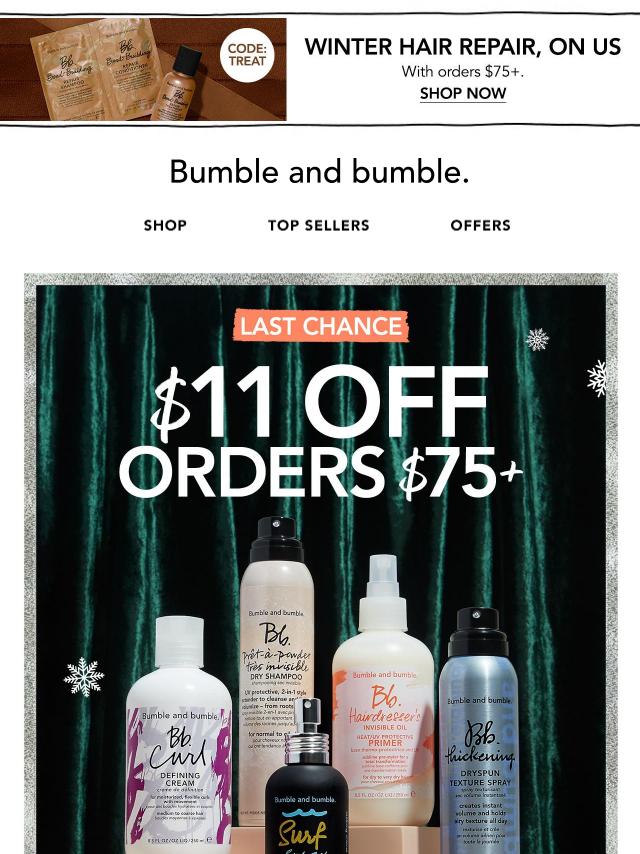The width and height of the screenshot is (640, 854).
Task: Go to the Top Sellers section
Action: (318, 225)
